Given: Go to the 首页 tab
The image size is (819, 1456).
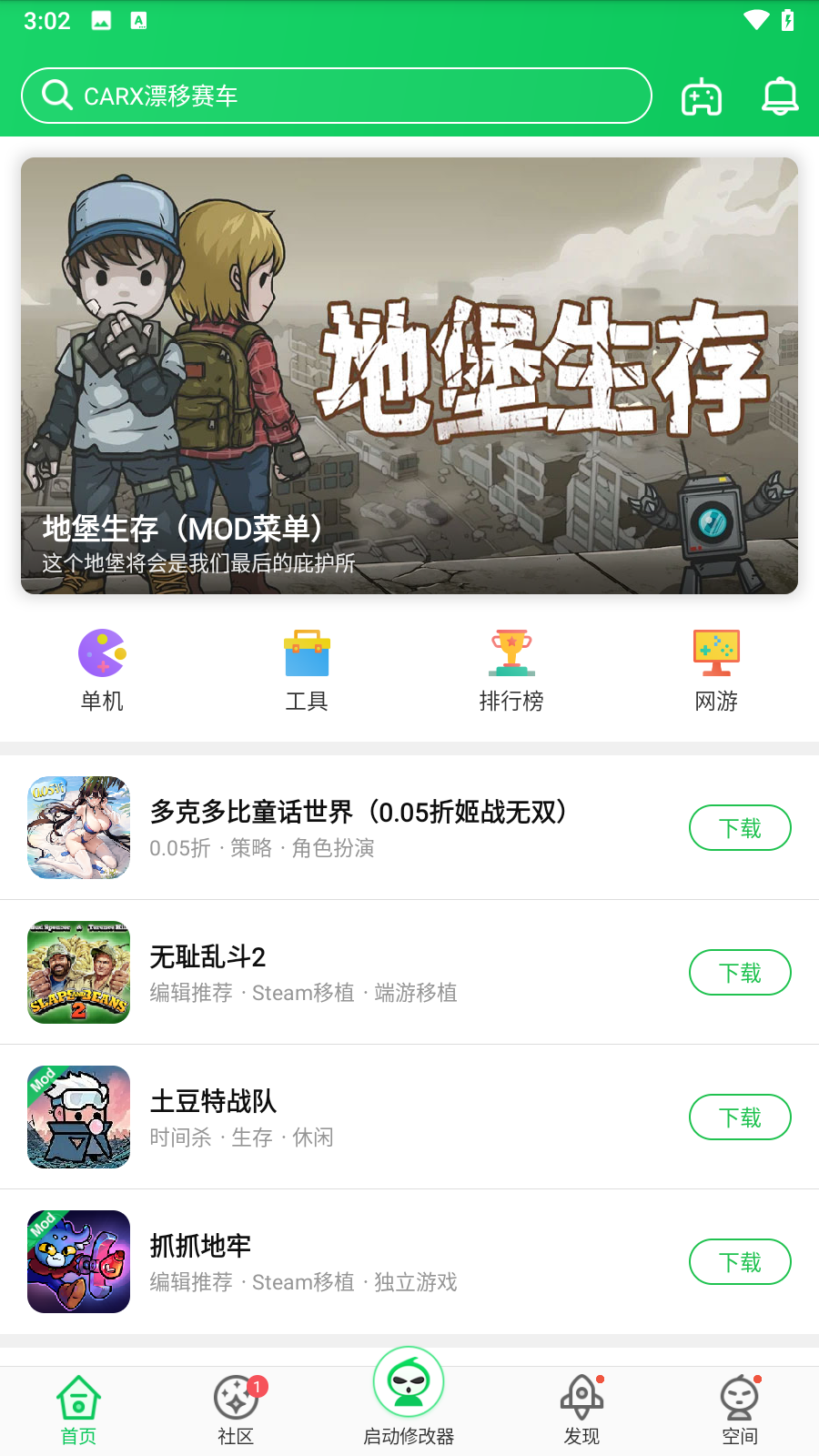Looking at the screenshot, I should click(x=78, y=1410).
